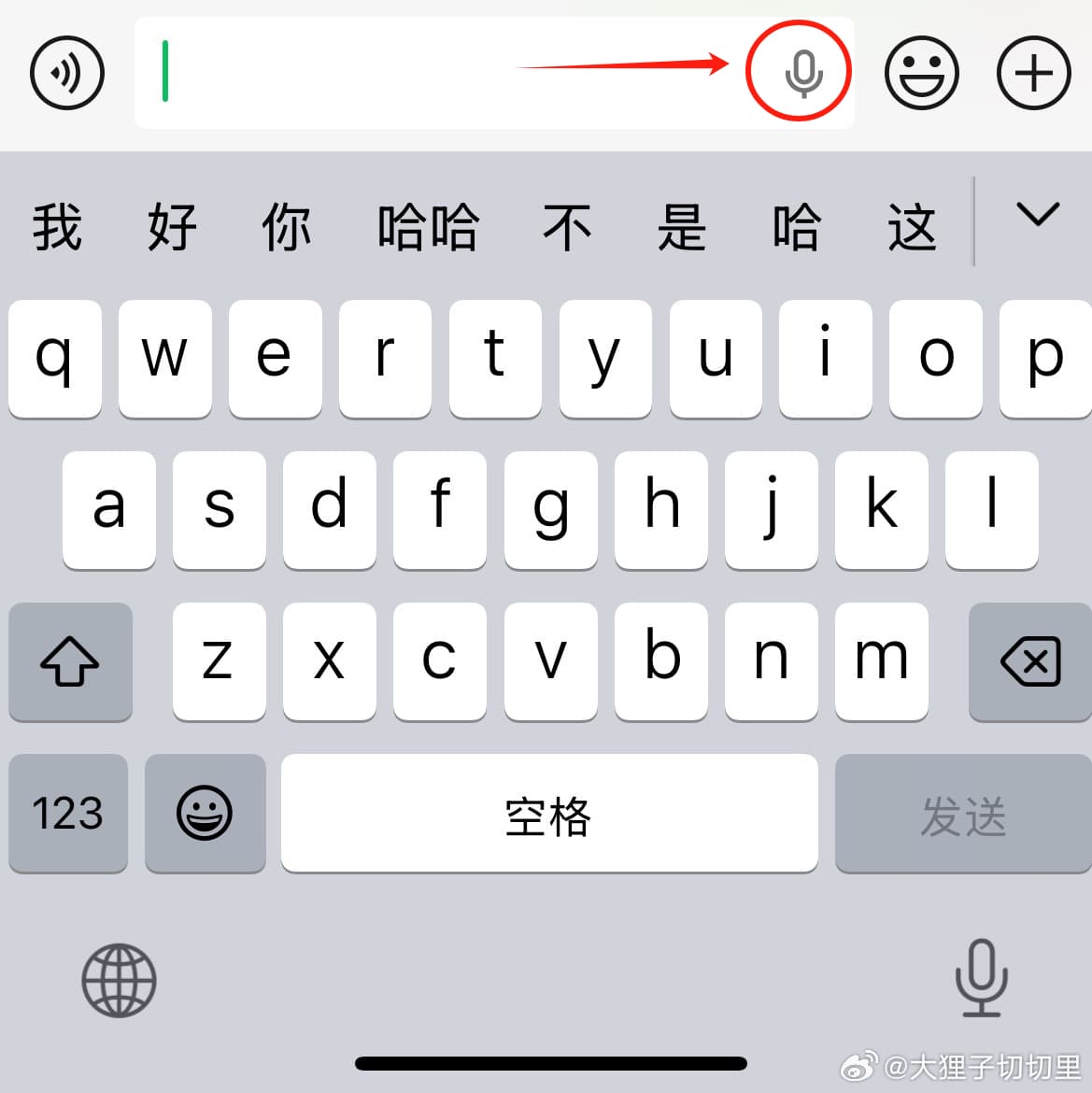Image resolution: width=1092 pixels, height=1093 pixels.
Task: Tap the shift key
Action: pyautogui.click(x=70, y=661)
